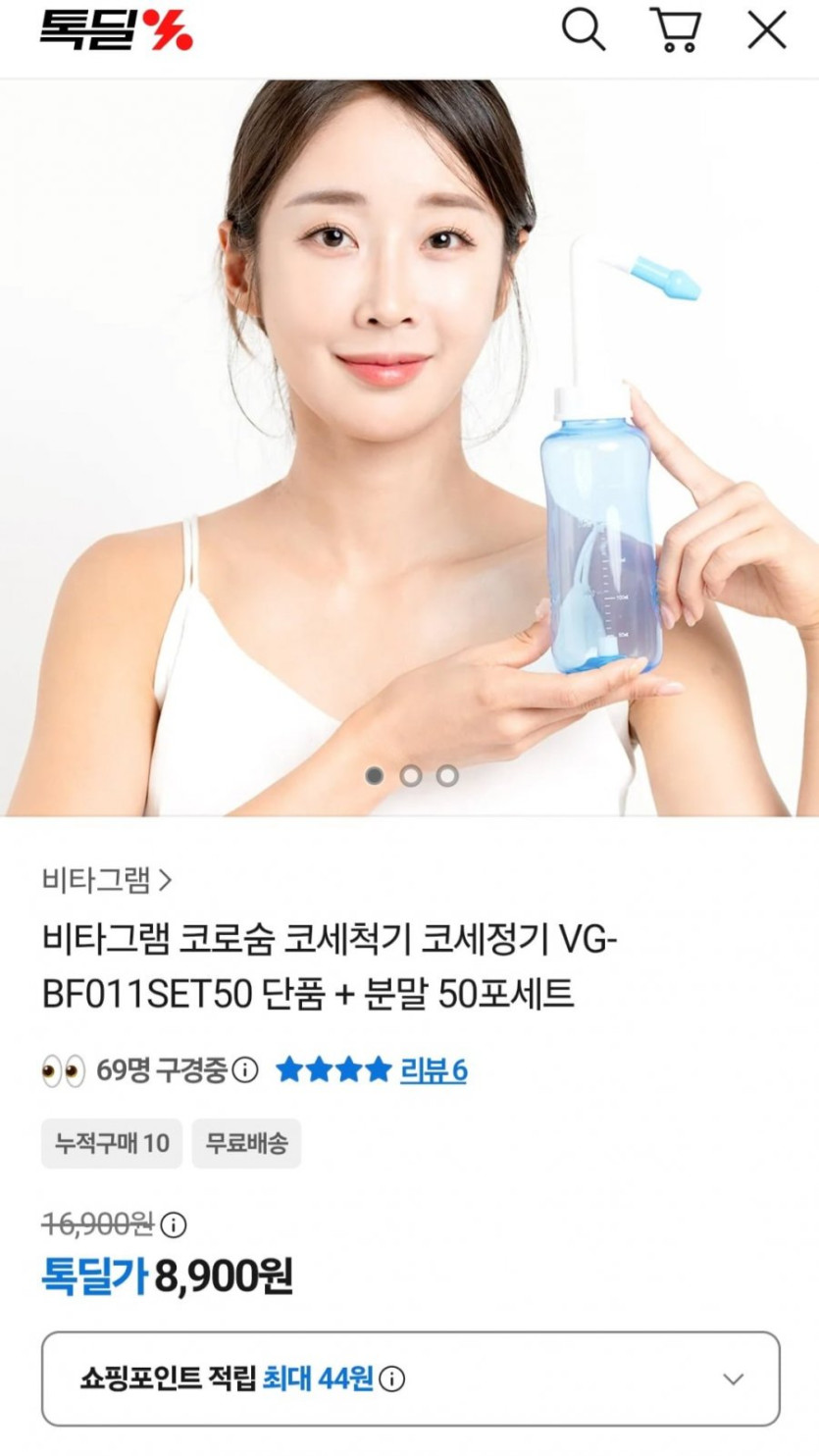Open the 비타그램 brand link

point(107,880)
